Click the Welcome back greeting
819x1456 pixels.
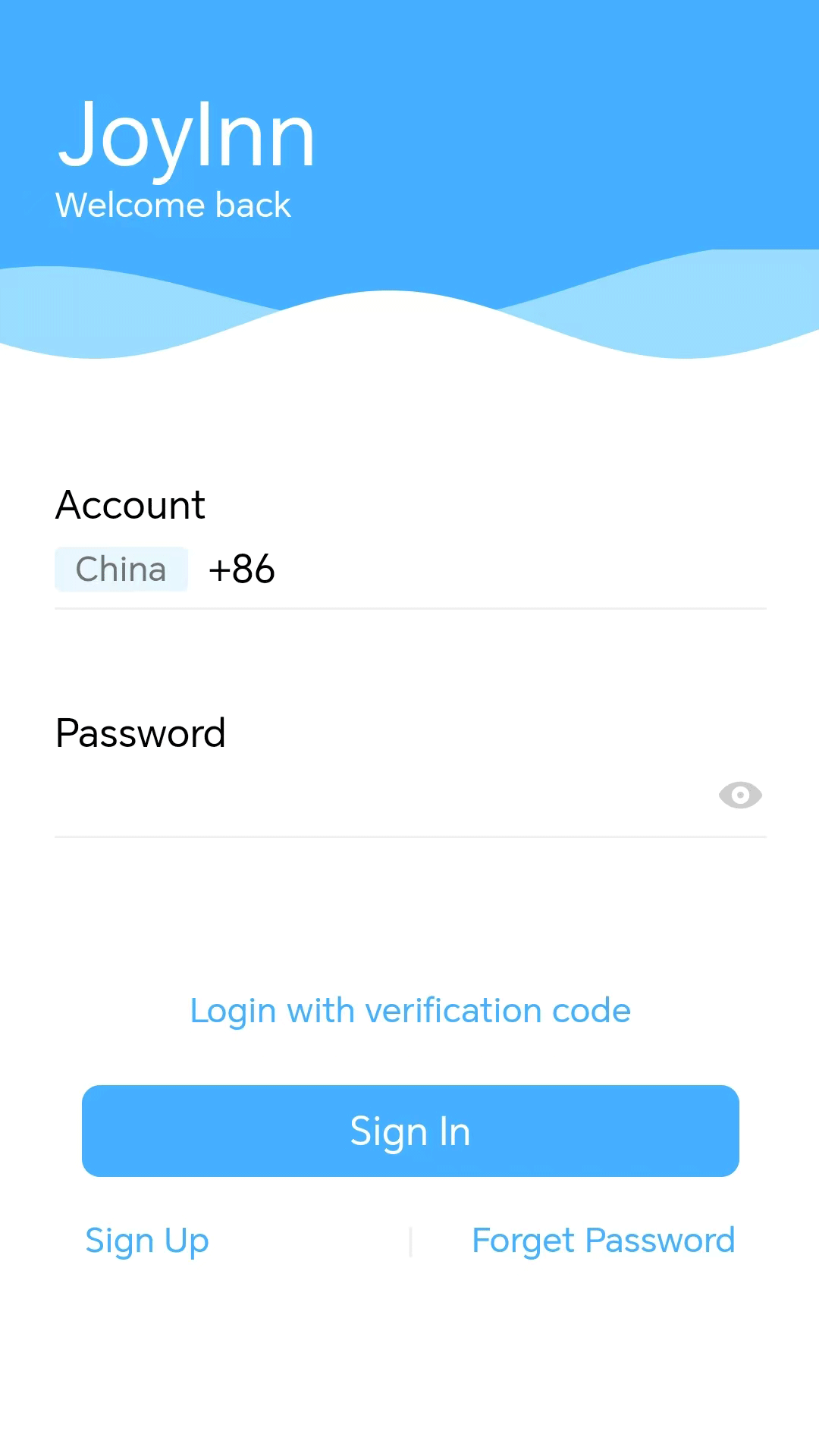tap(174, 203)
